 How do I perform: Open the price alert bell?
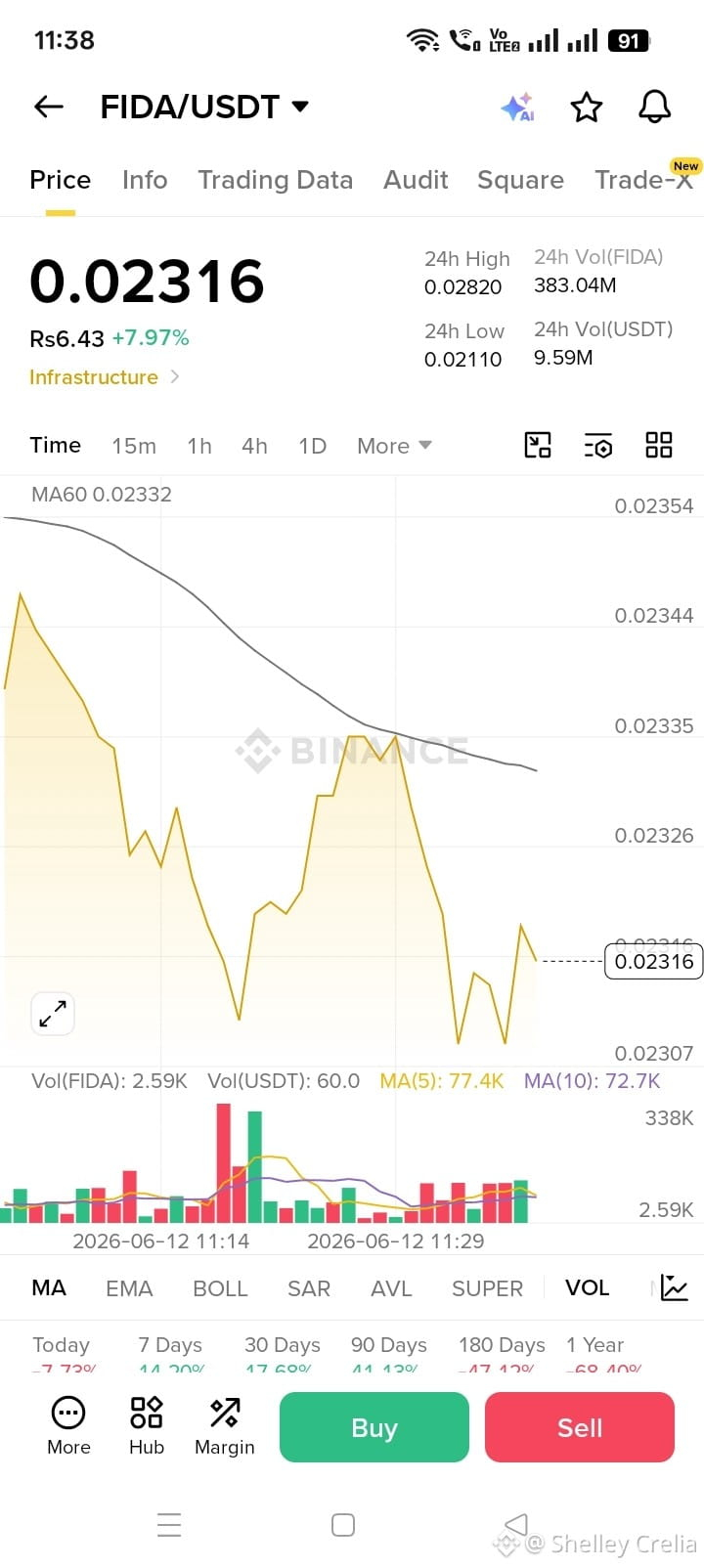coord(655,107)
